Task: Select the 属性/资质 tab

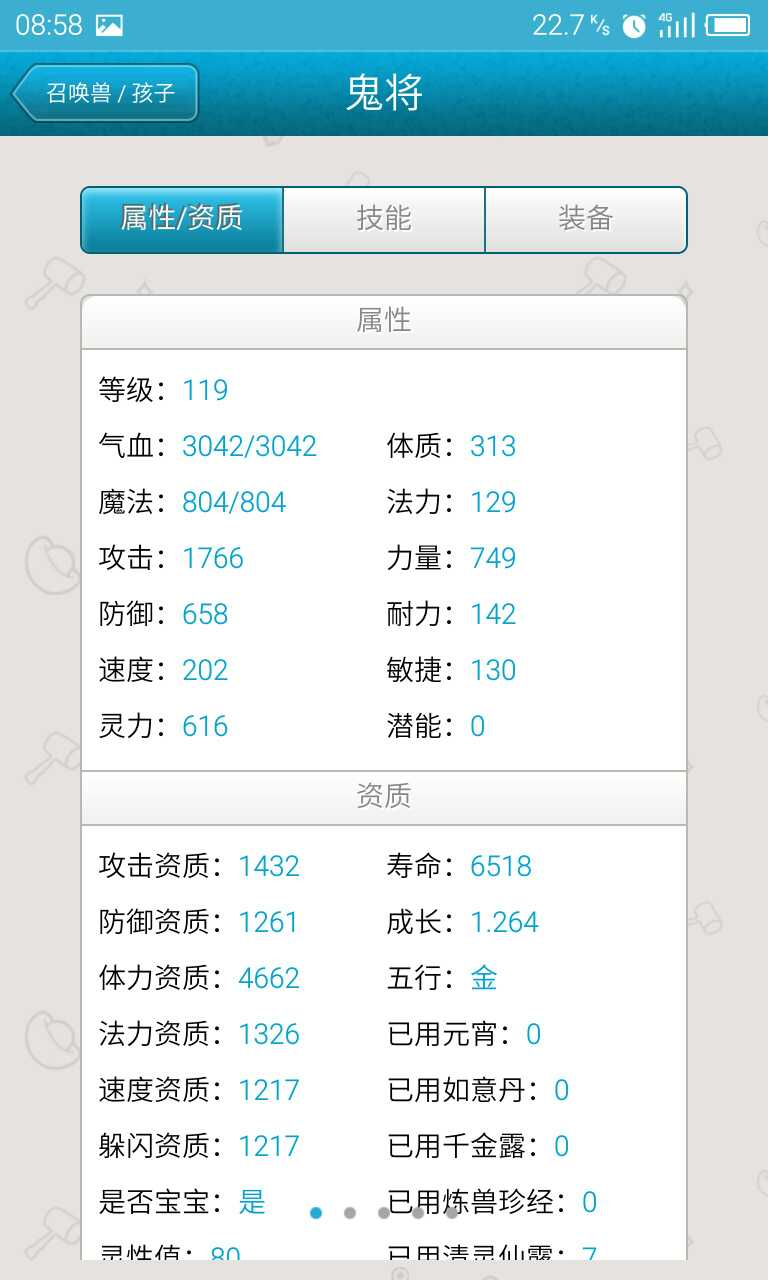Action: click(x=182, y=219)
